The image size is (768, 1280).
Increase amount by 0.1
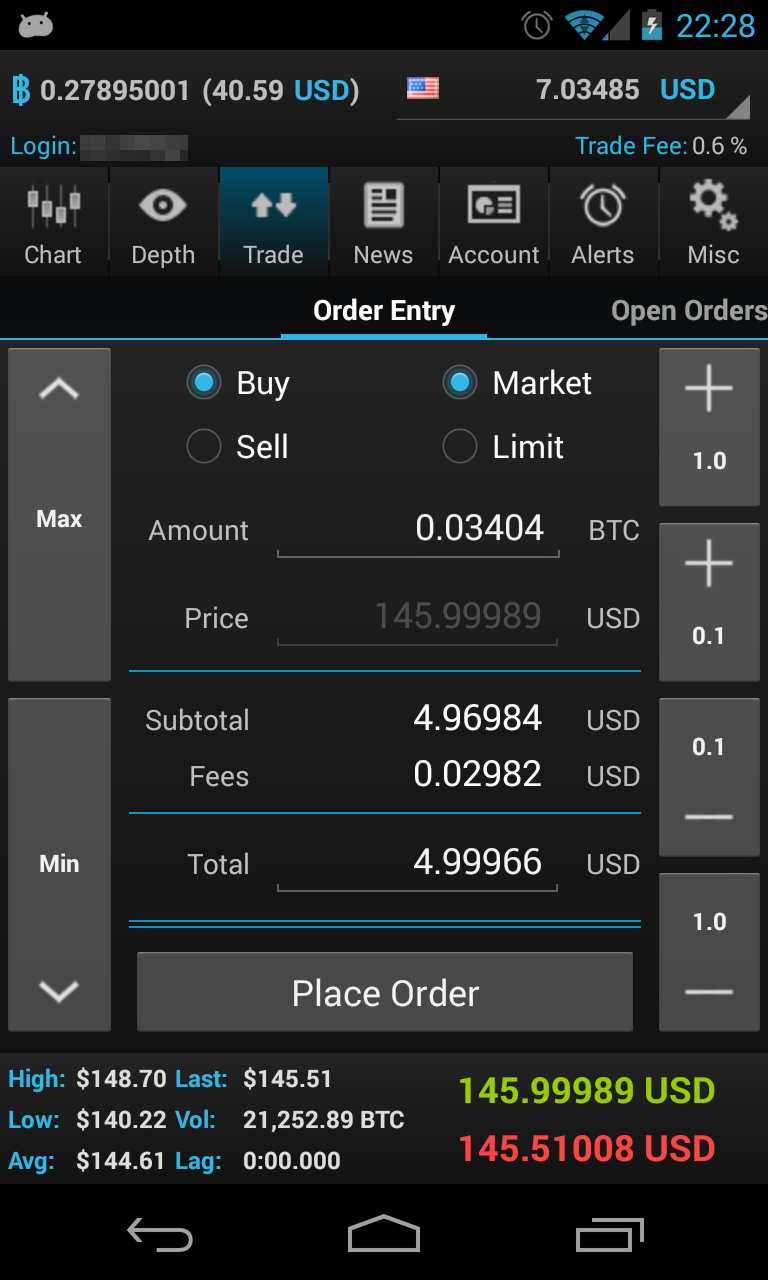[x=709, y=602]
